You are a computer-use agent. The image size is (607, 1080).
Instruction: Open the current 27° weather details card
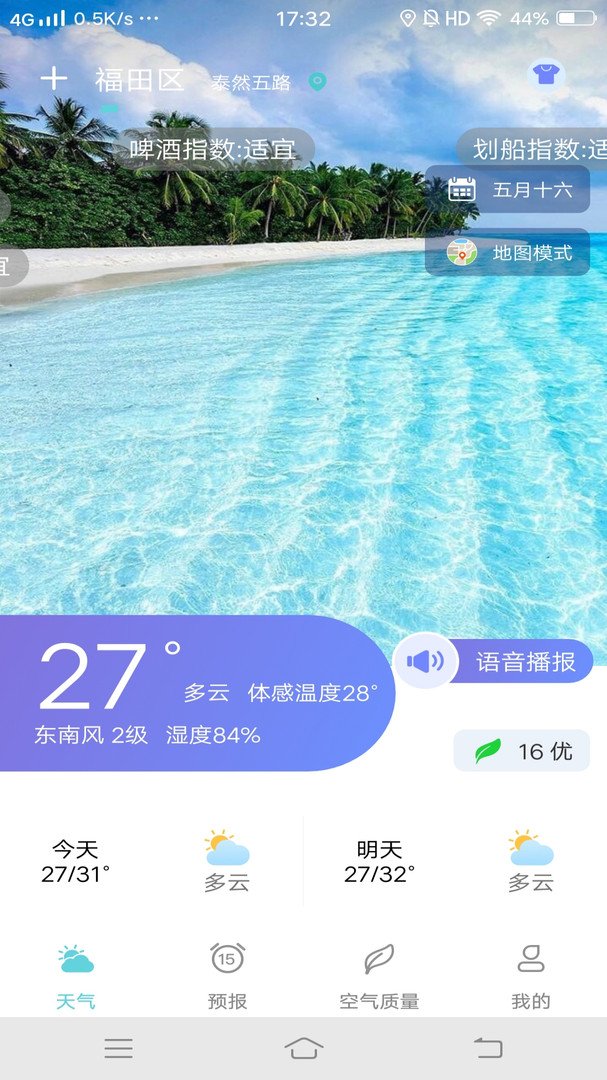[x=197, y=693]
